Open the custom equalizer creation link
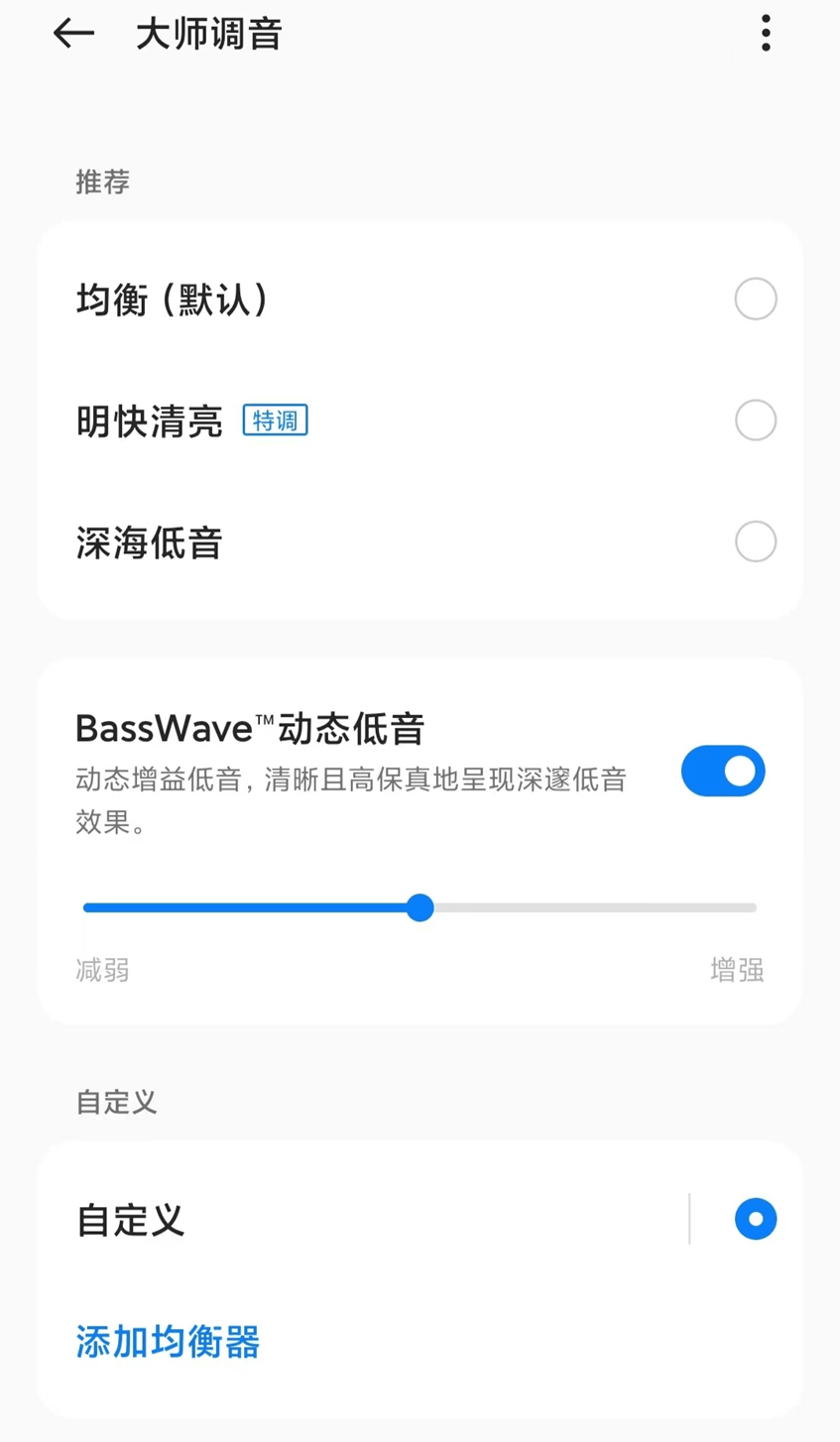The image size is (840, 1442). pos(167,1343)
